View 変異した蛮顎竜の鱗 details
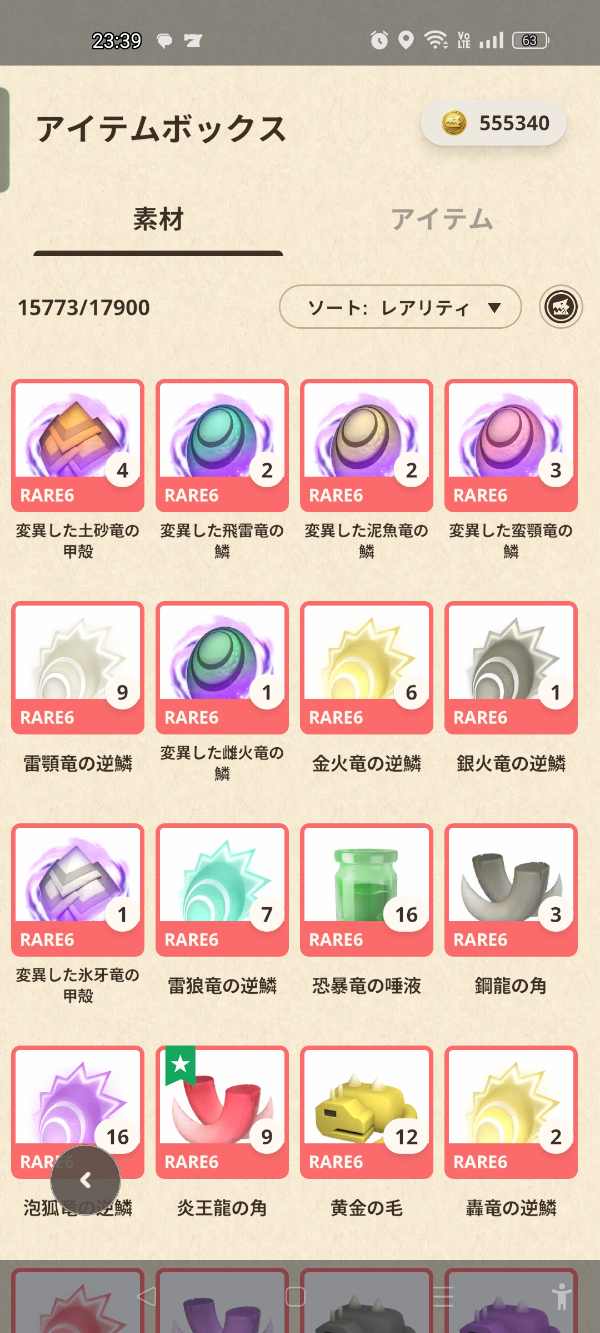 click(511, 445)
